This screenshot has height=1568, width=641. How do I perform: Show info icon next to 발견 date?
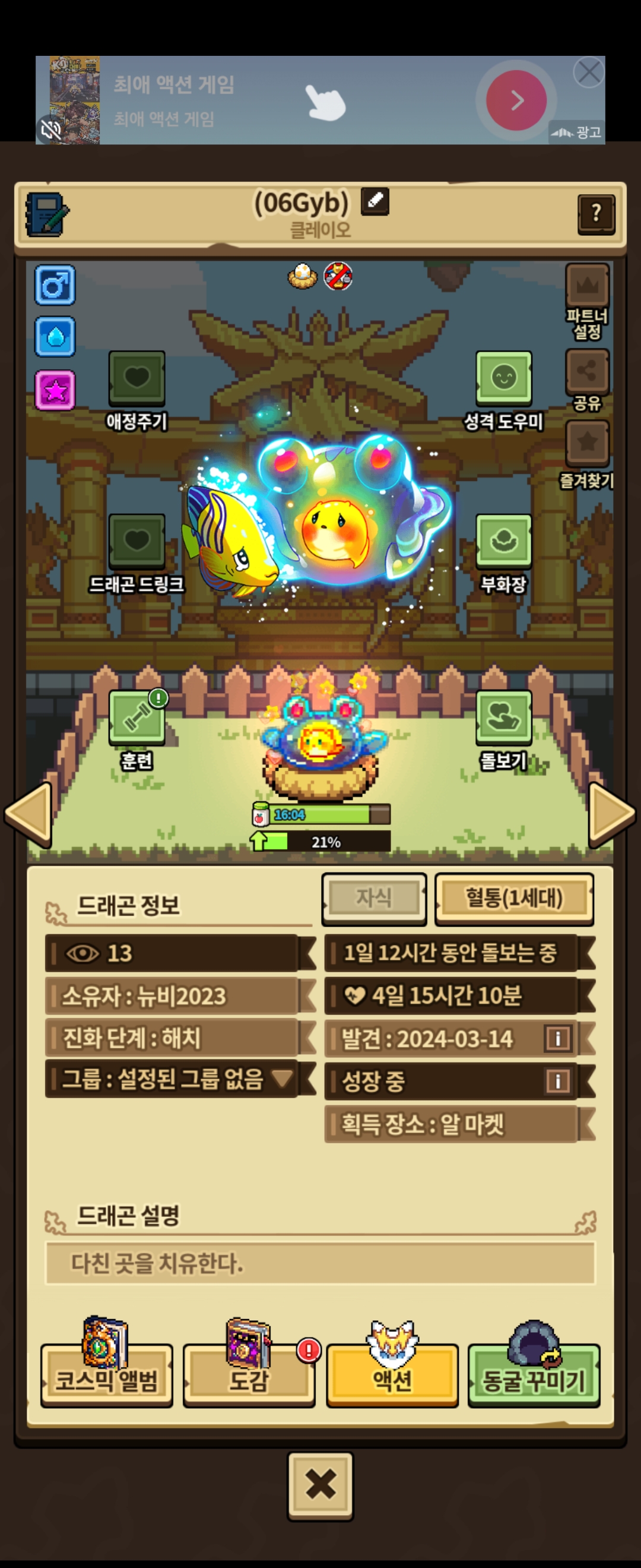[557, 1038]
